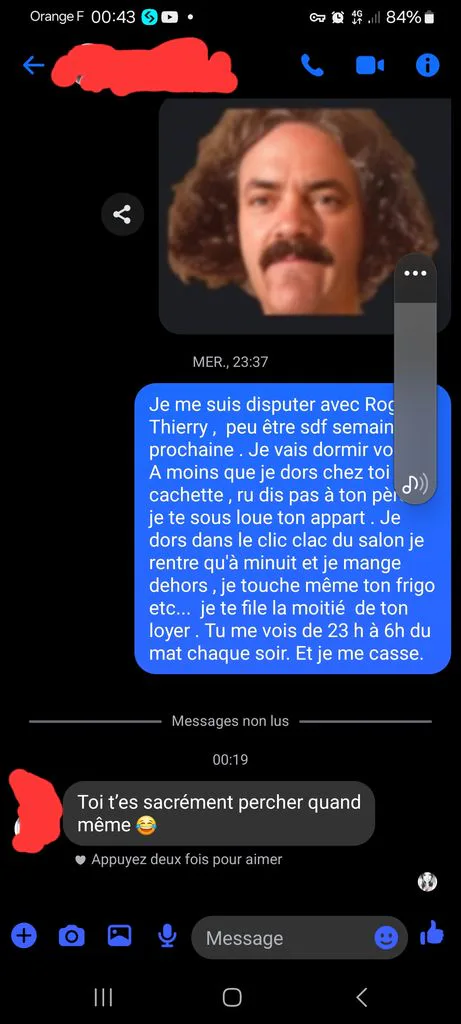Record a voice message with the microphone
Image resolution: width=461 pixels, height=1024 pixels.
pos(167,937)
